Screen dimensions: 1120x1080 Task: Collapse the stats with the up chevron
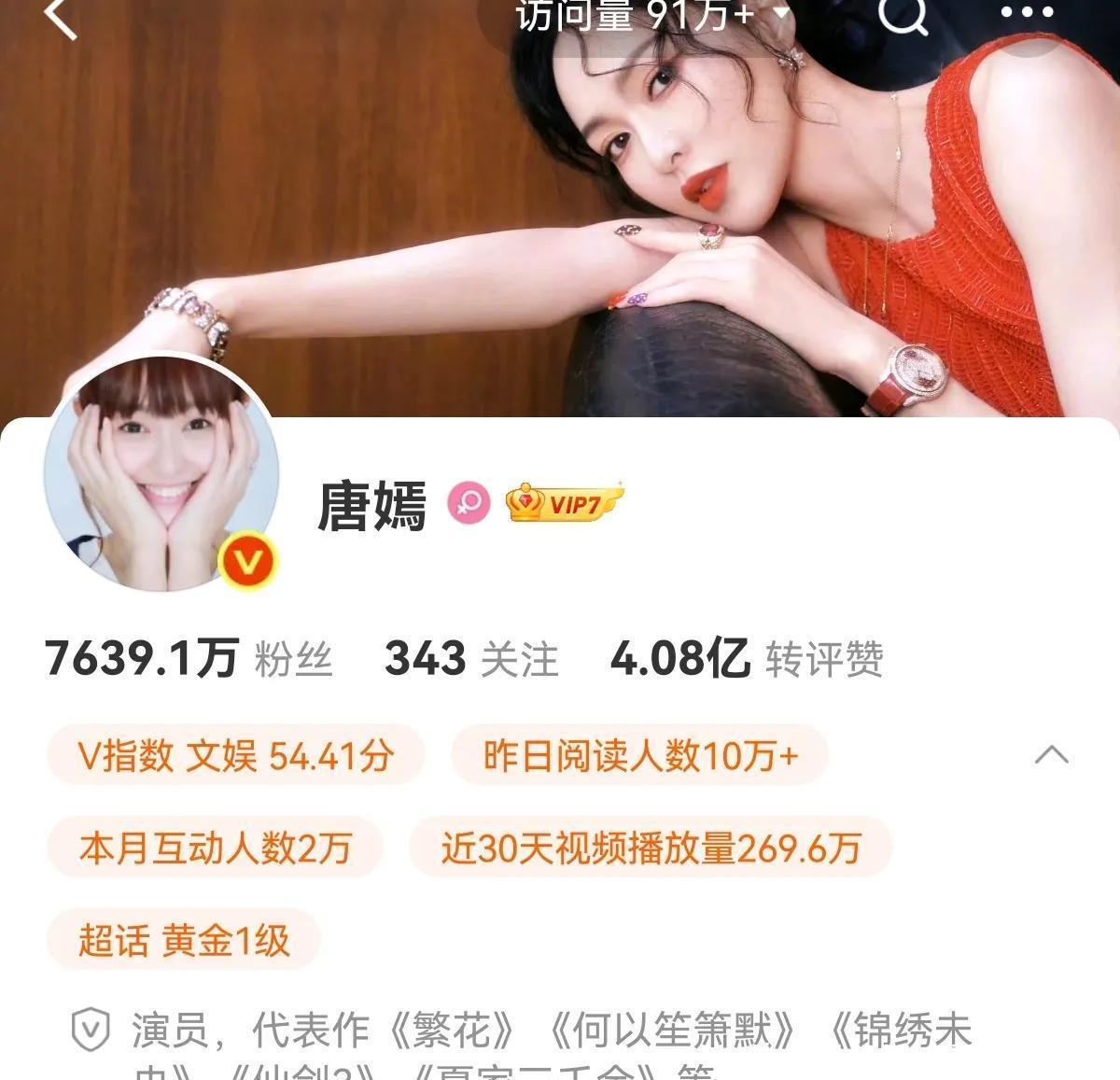[x=1052, y=754]
